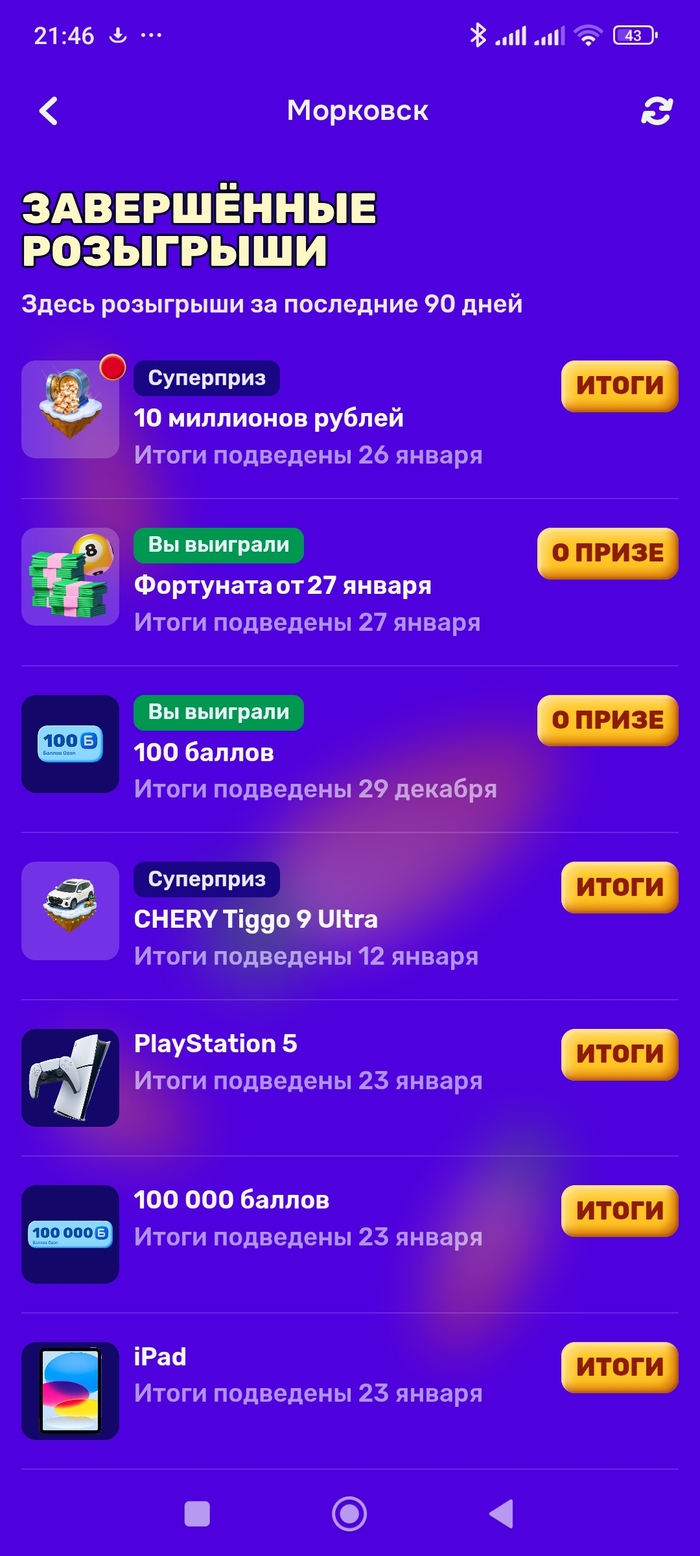View results for 100 000 баллов draw
Image resolution: width=700 pixels, height=1556 pixels.
click(x=619, y=1211)
